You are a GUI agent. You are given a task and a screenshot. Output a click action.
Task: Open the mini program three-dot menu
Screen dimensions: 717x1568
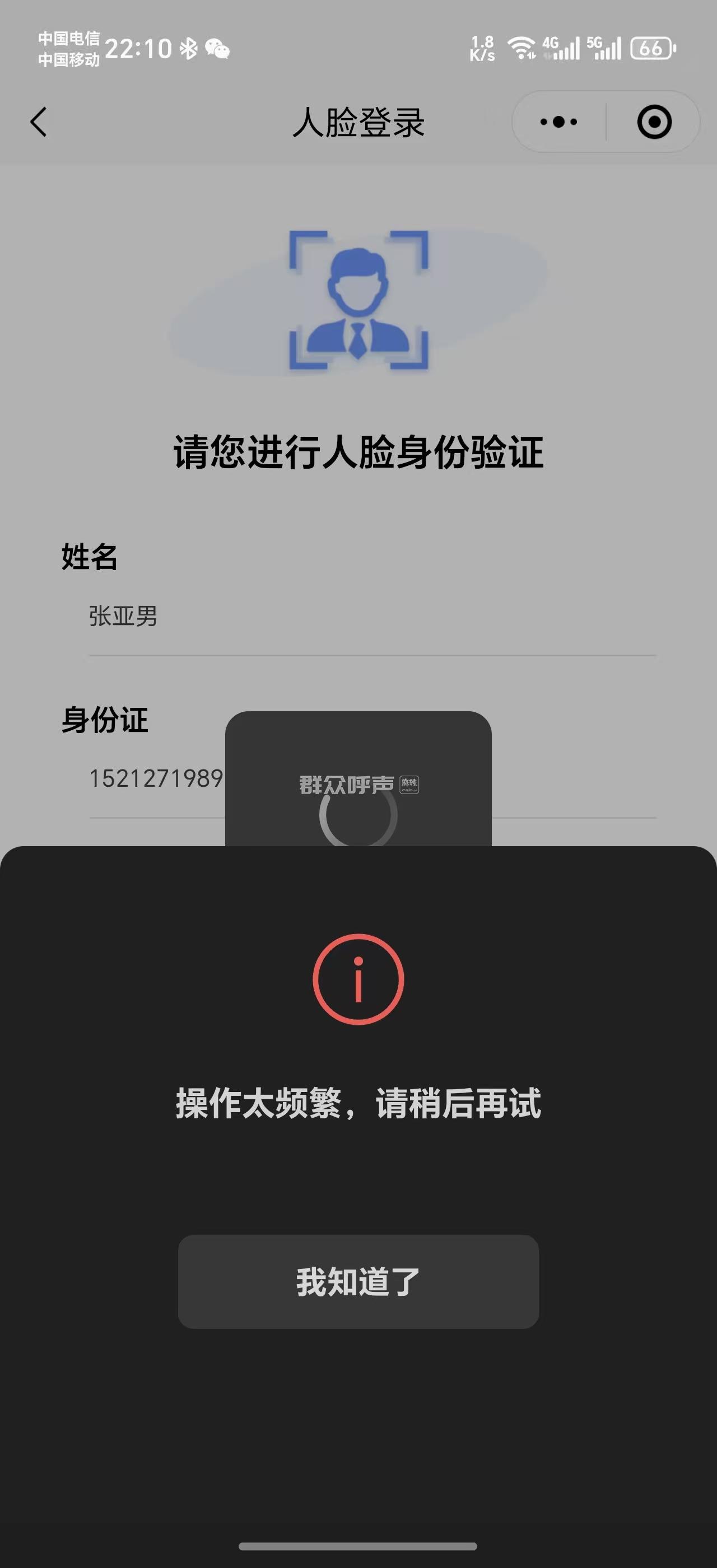pos(558,122)
